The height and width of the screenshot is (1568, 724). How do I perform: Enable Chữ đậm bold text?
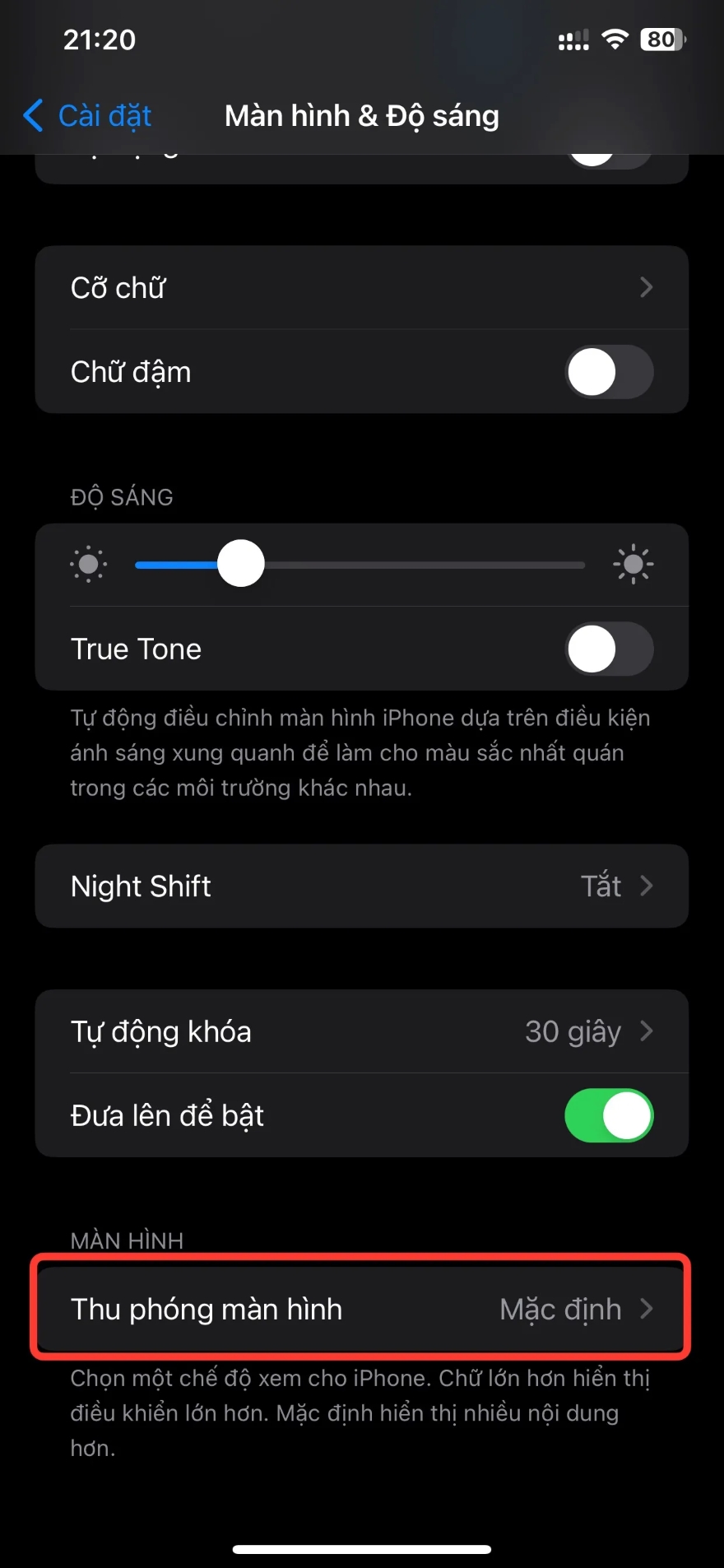(x=609, y=372)
